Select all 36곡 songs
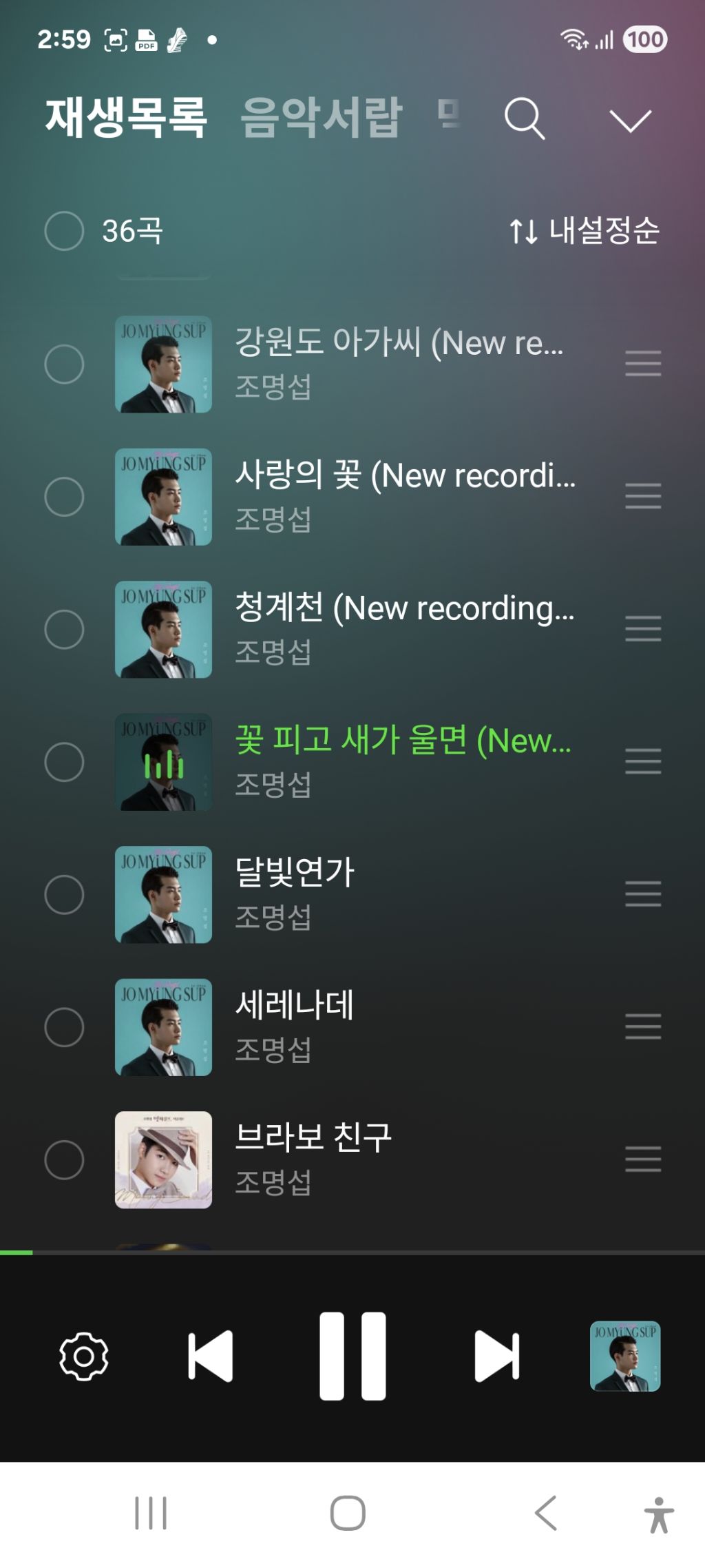Image resolution: width=705 pixels, height=1568 pixels. pos(64,231)
